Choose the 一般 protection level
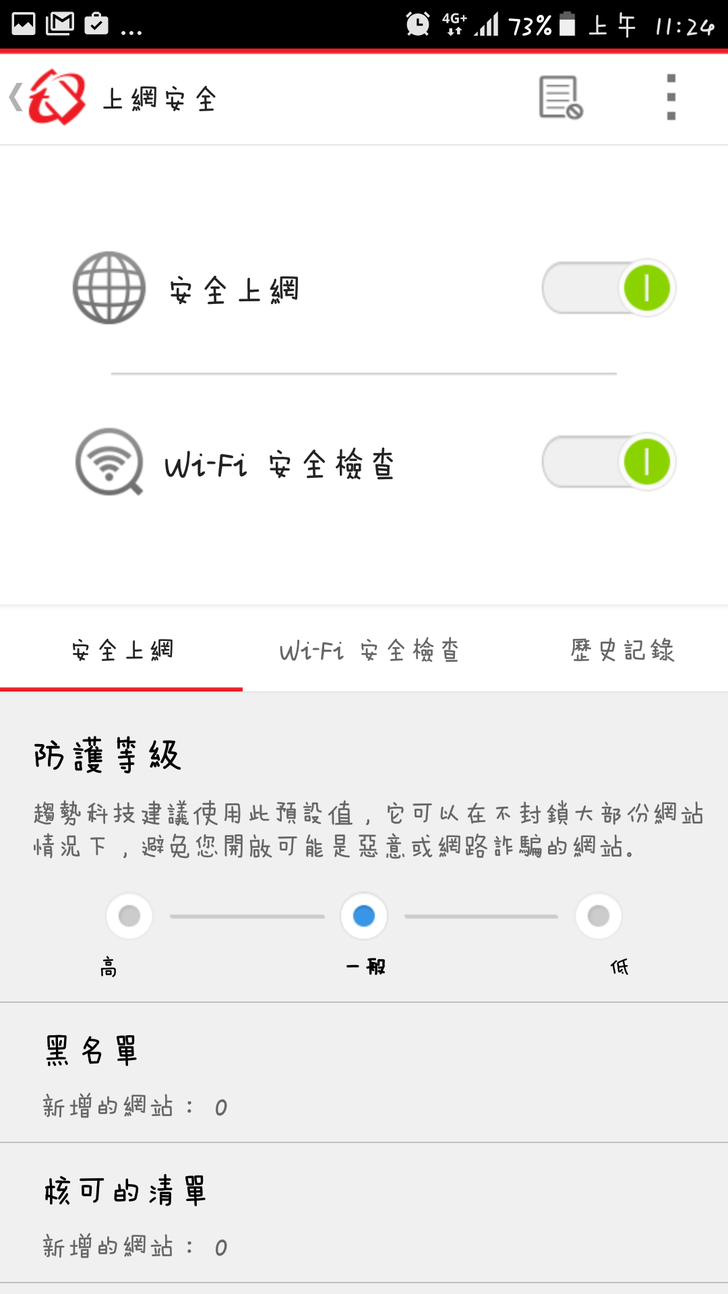728x1294 pixels. click(x=364, y=916)
